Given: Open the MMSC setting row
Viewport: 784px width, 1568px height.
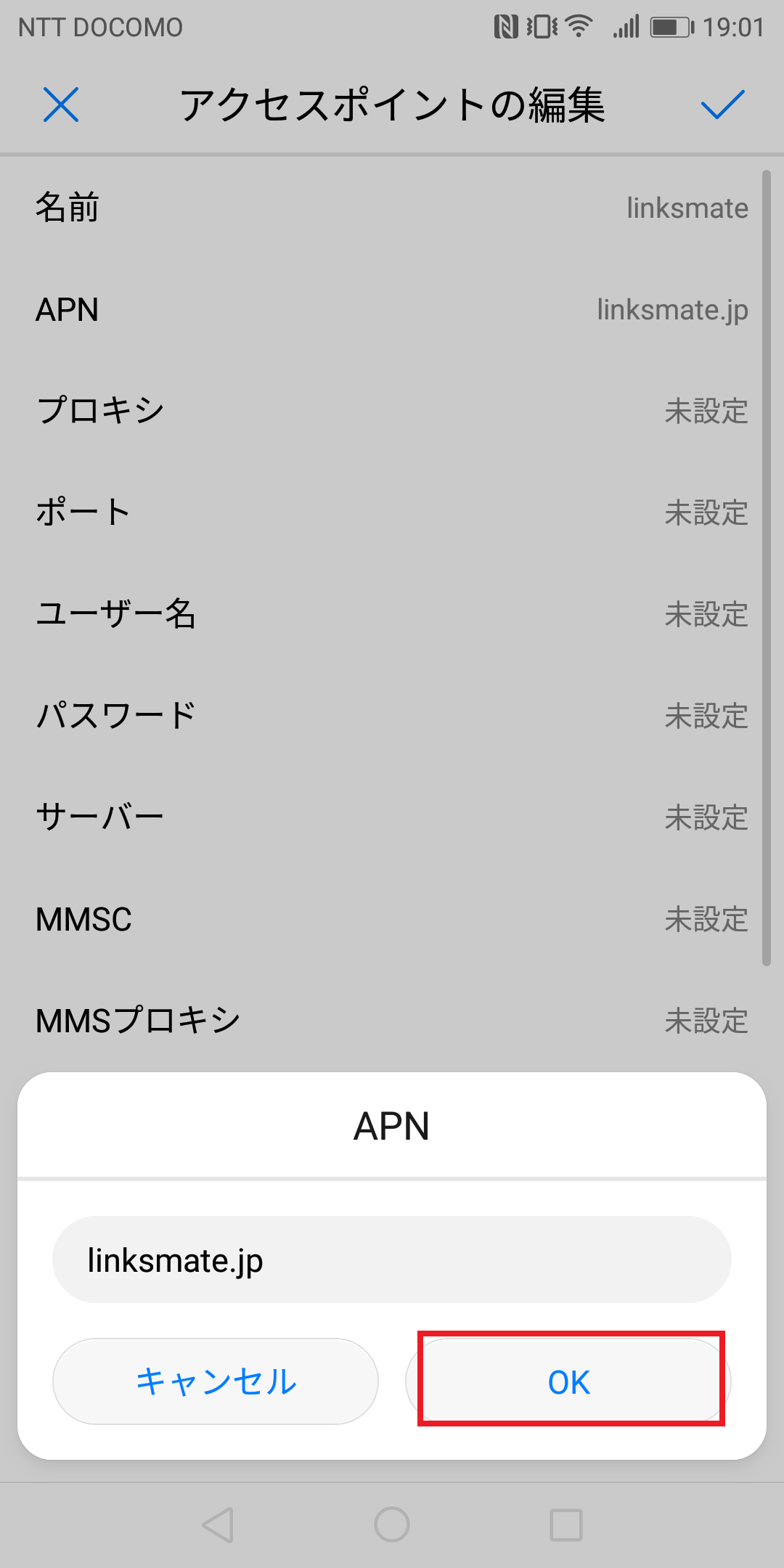Looking at the screenshot, I should click(392, 920).
